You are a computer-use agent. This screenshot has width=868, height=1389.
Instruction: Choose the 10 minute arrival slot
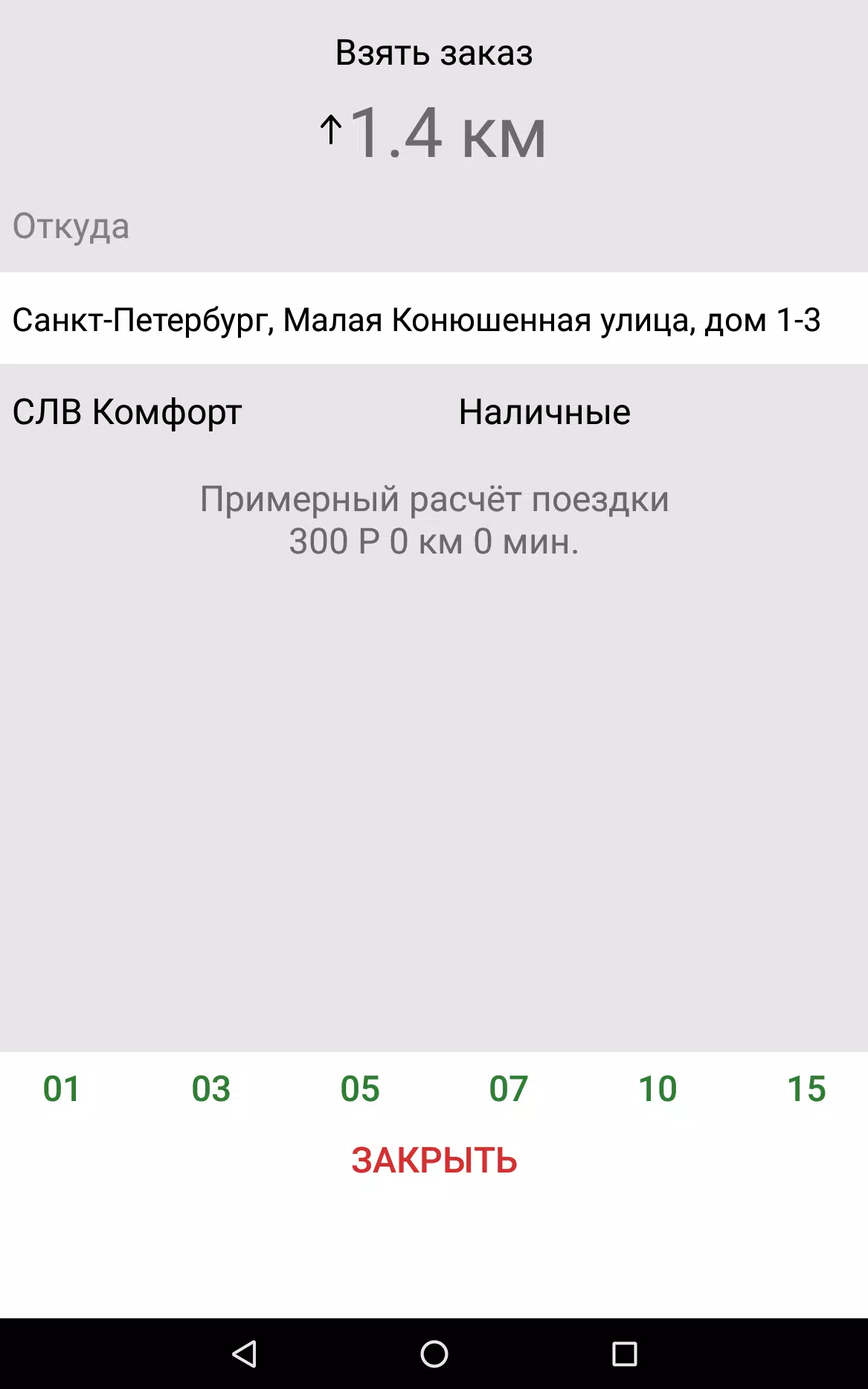tap(656, 1090)
